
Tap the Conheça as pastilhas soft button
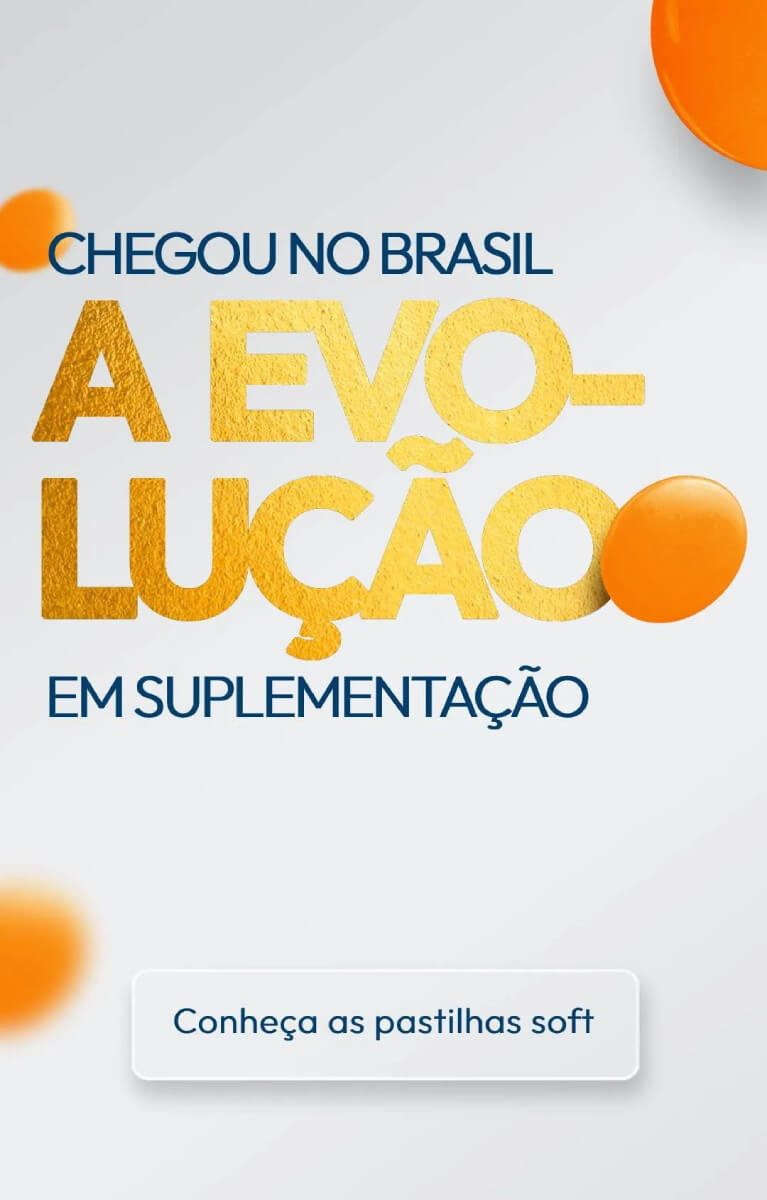(x=384, y=1023)
